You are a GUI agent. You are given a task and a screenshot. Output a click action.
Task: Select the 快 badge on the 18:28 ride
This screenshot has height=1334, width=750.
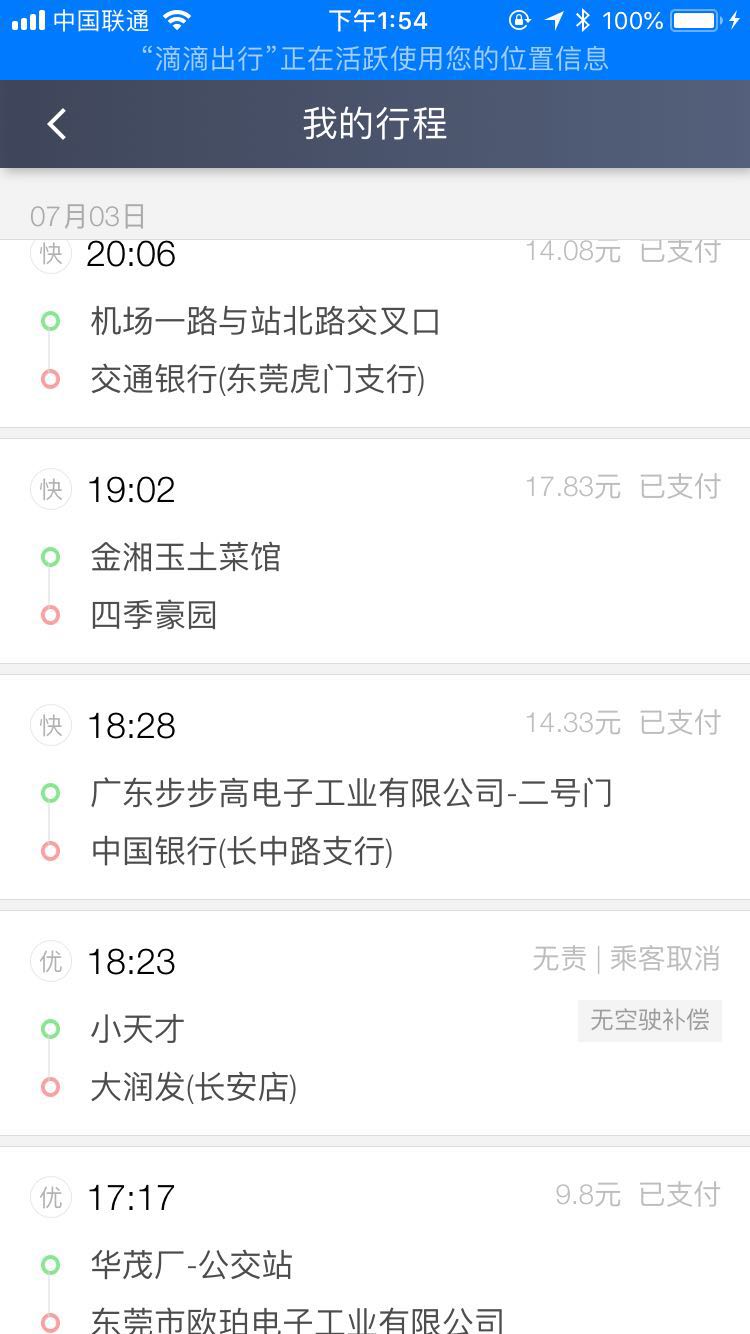point(51,725)
